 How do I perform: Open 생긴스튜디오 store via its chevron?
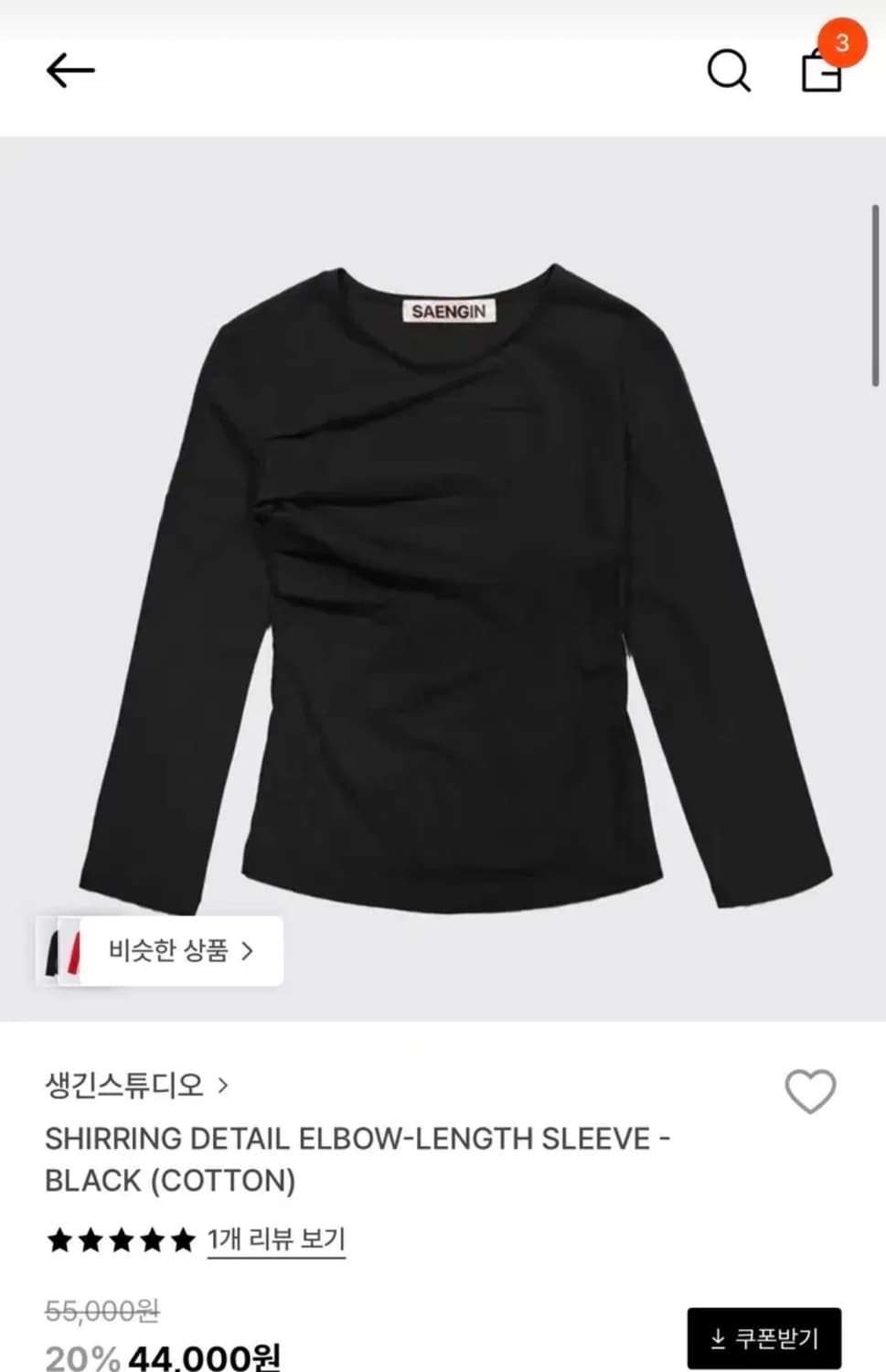pyautogui.click(x=223, y=1087)
